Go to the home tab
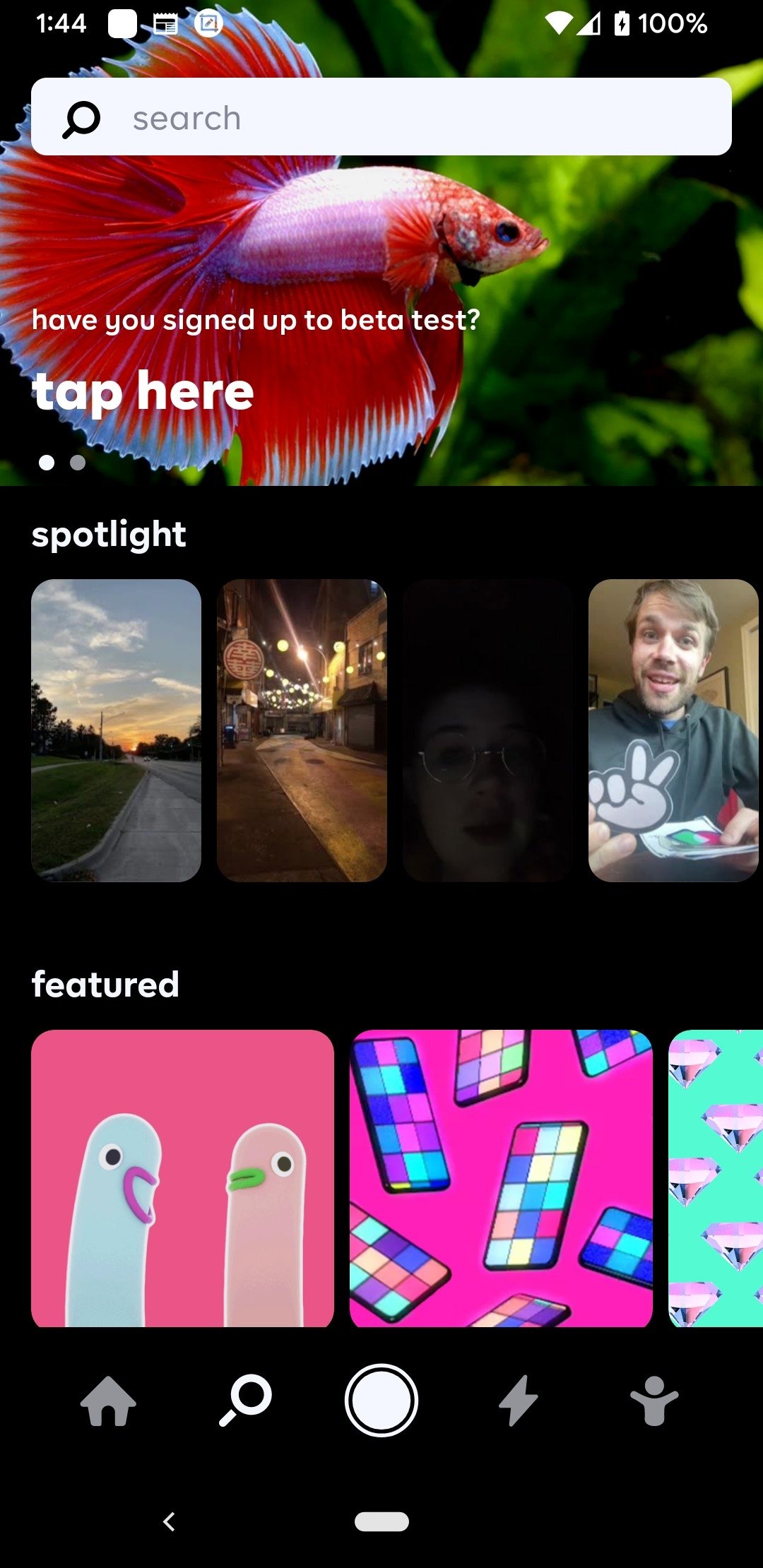The image size is (763, 1568). click(x=108, y=1401)
